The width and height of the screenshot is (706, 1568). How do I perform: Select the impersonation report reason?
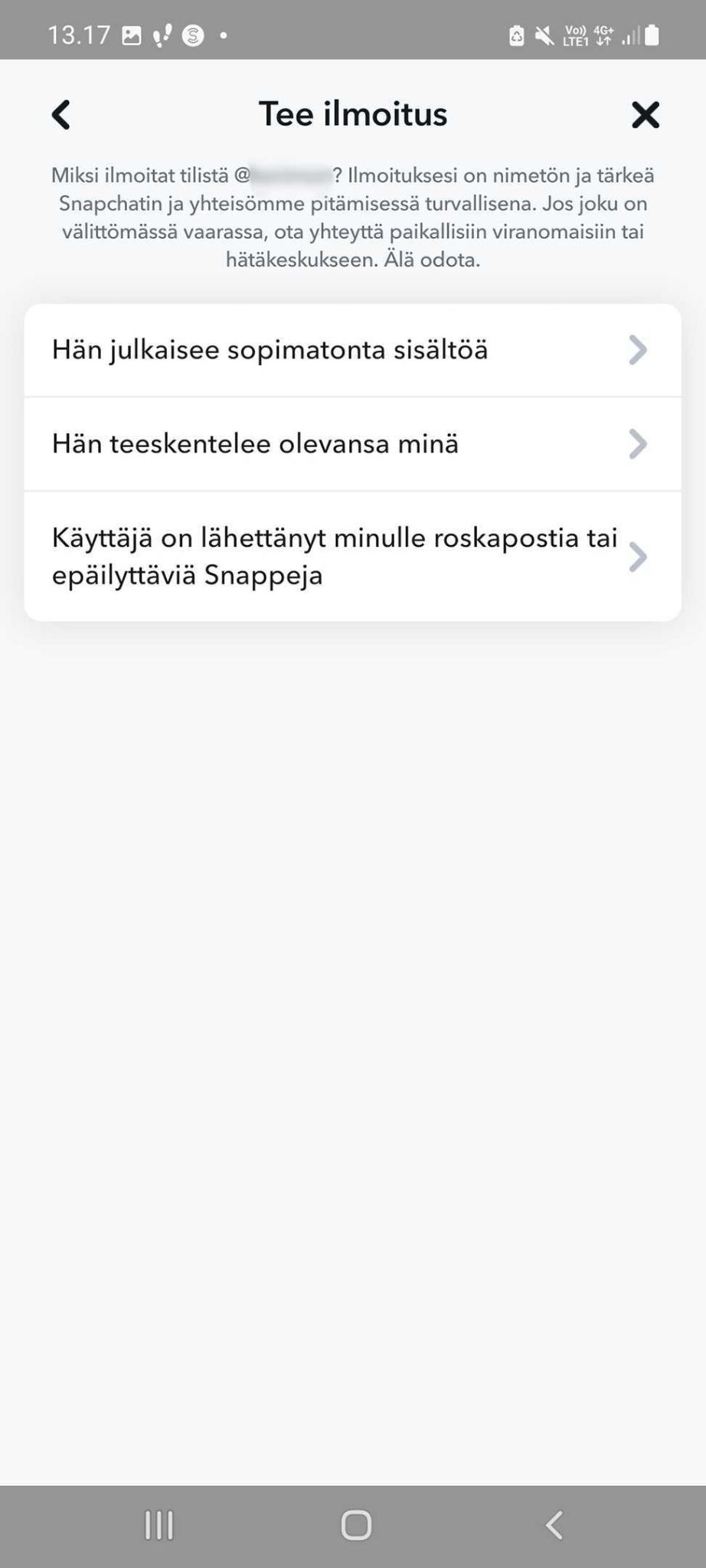[x=256, y=444]
